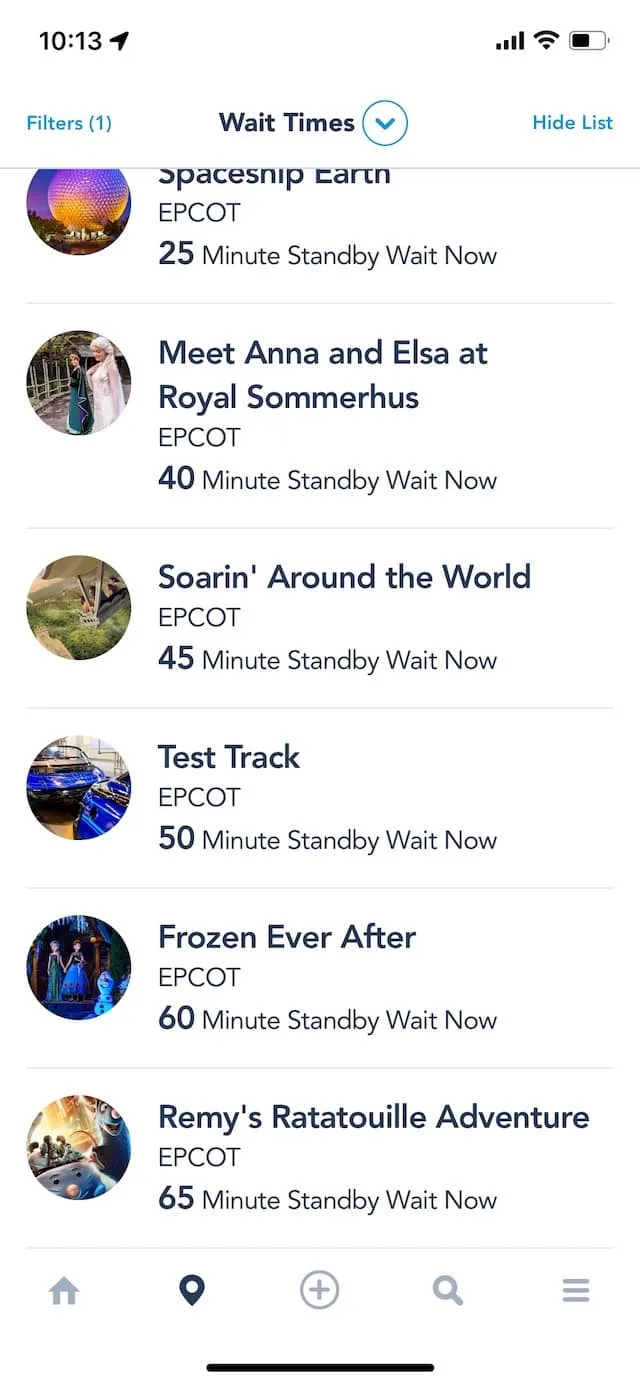Open the search tab

tap(448, 1291)
